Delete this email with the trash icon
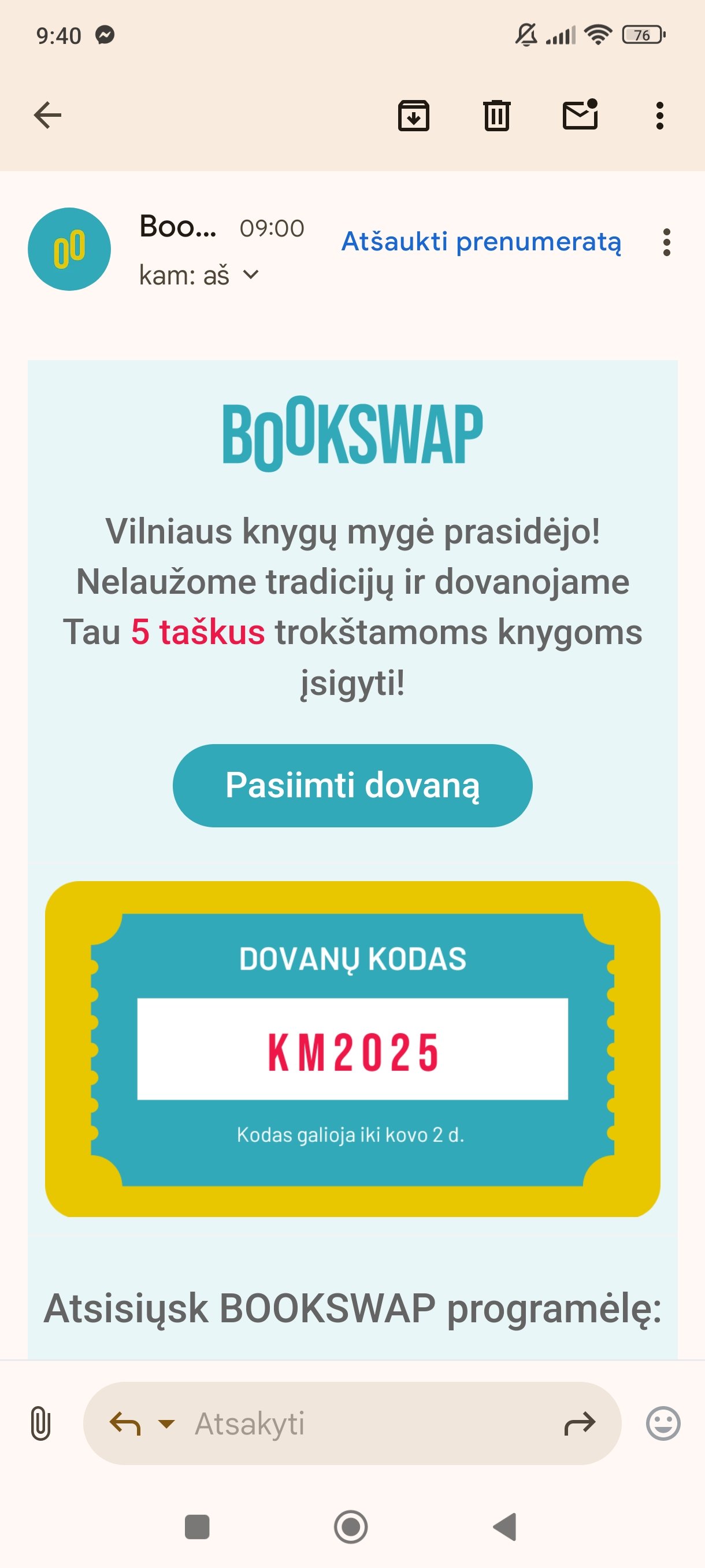Screen dimensions: 705x1568 pyautogui.click(x=496, y=115)
